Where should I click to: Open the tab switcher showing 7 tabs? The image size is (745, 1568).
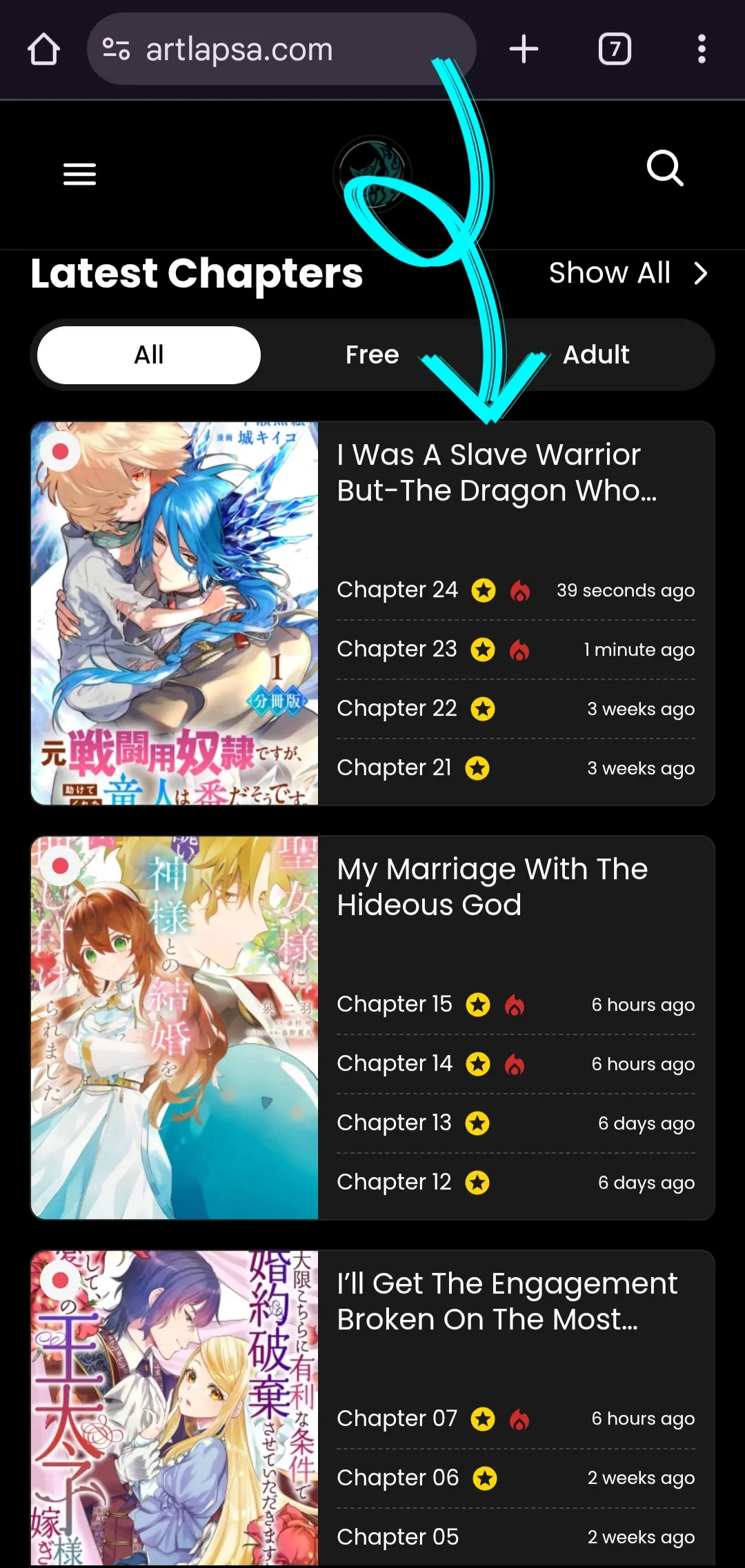click(x=614, y=50)
